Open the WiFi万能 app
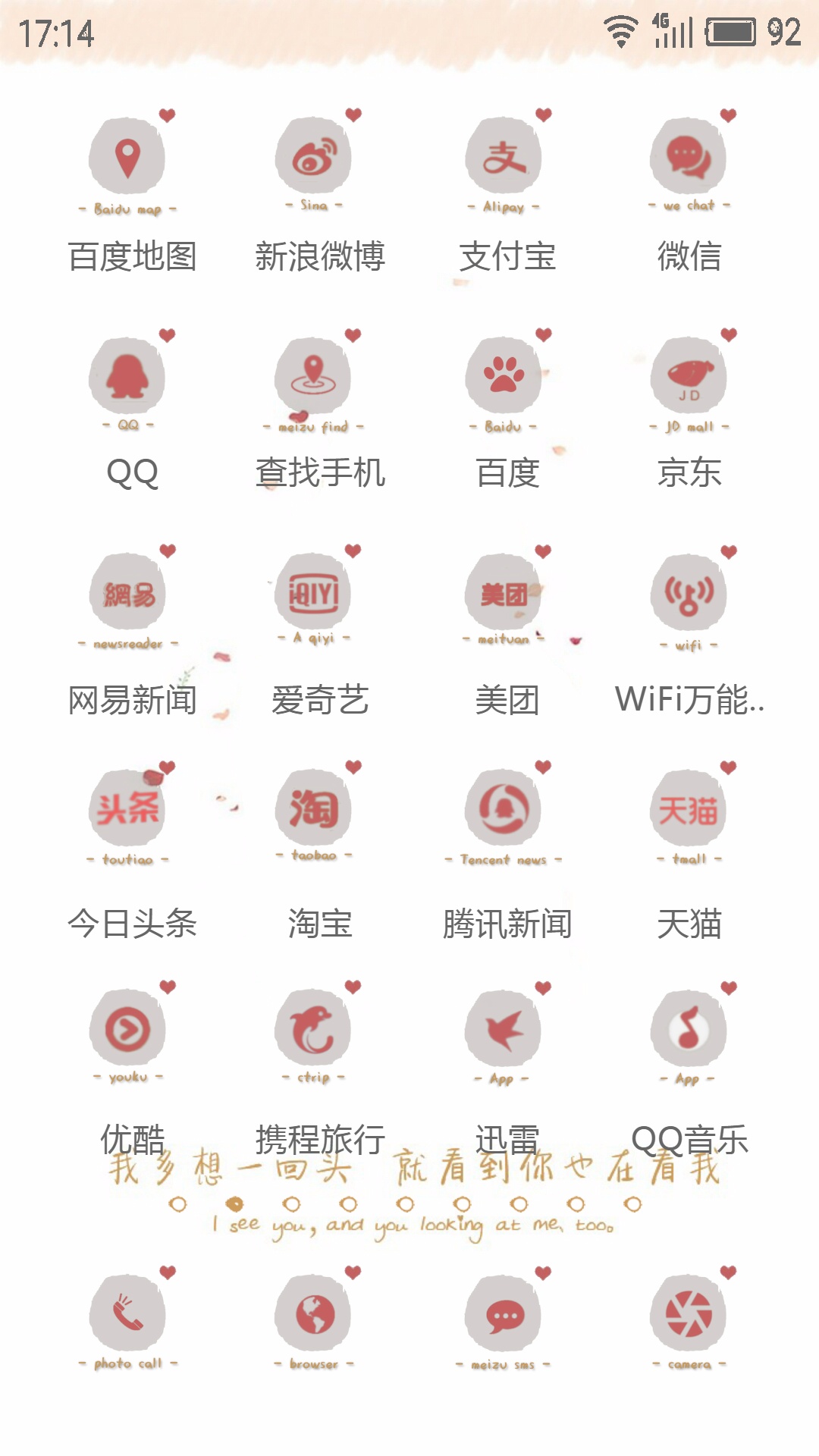The width and height of the screenshot is (819, 1456). tap(689, 593)
